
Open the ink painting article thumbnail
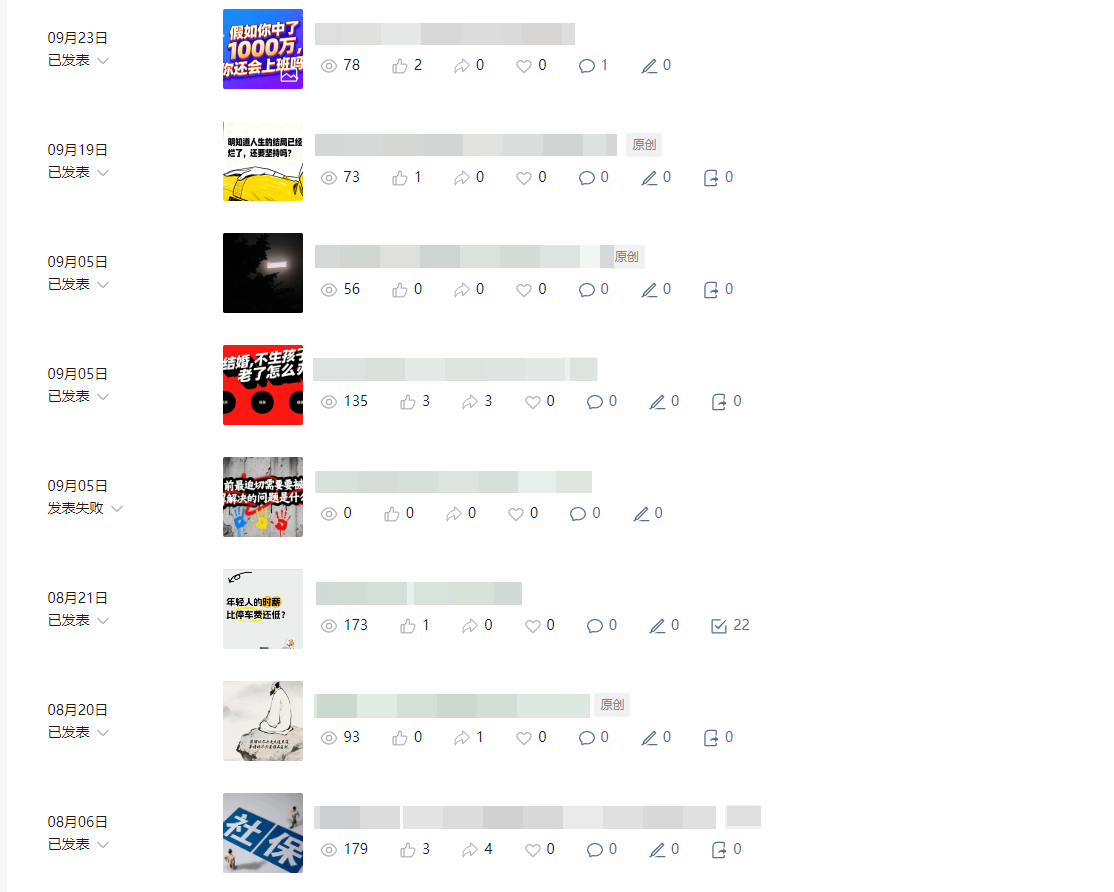(262, 721)
